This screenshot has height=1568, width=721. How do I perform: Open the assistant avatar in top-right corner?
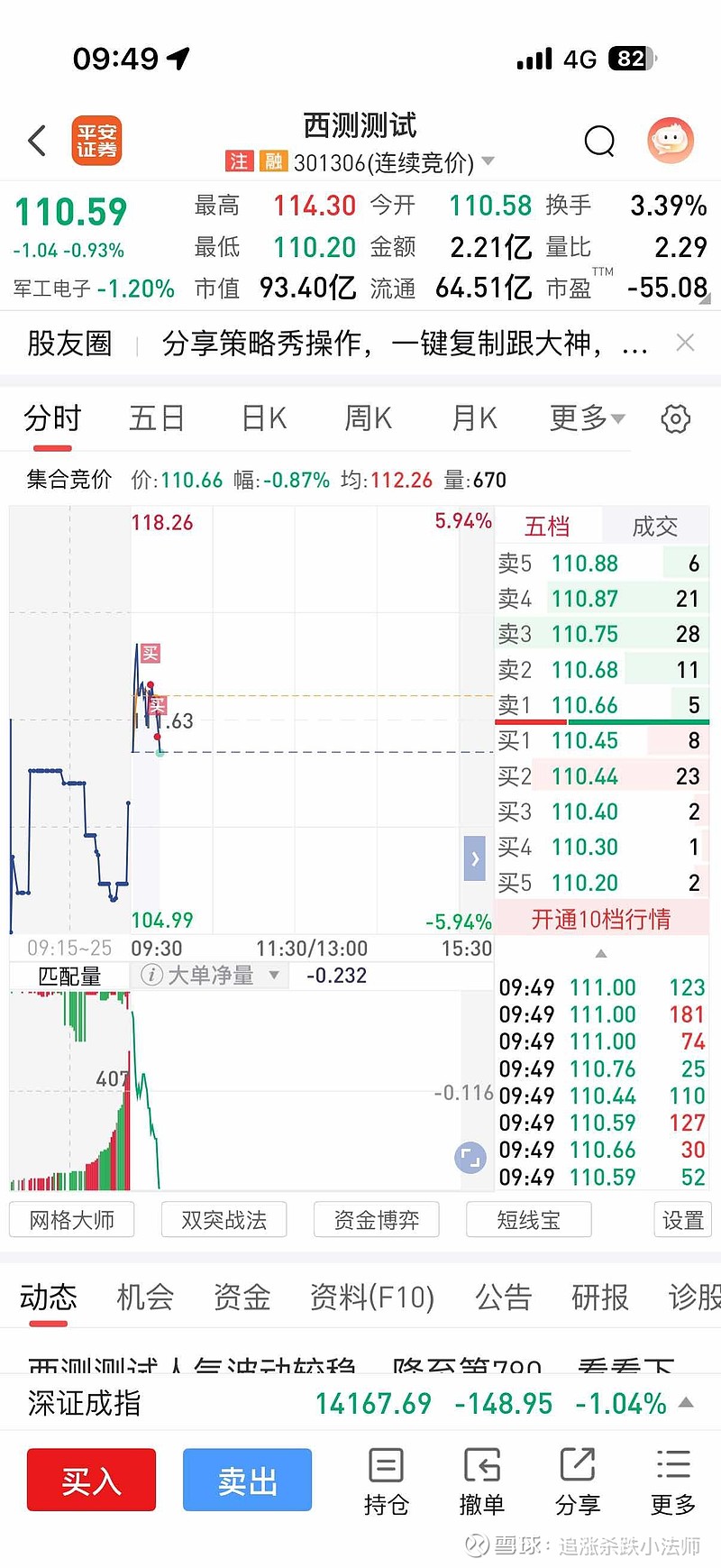669,142
